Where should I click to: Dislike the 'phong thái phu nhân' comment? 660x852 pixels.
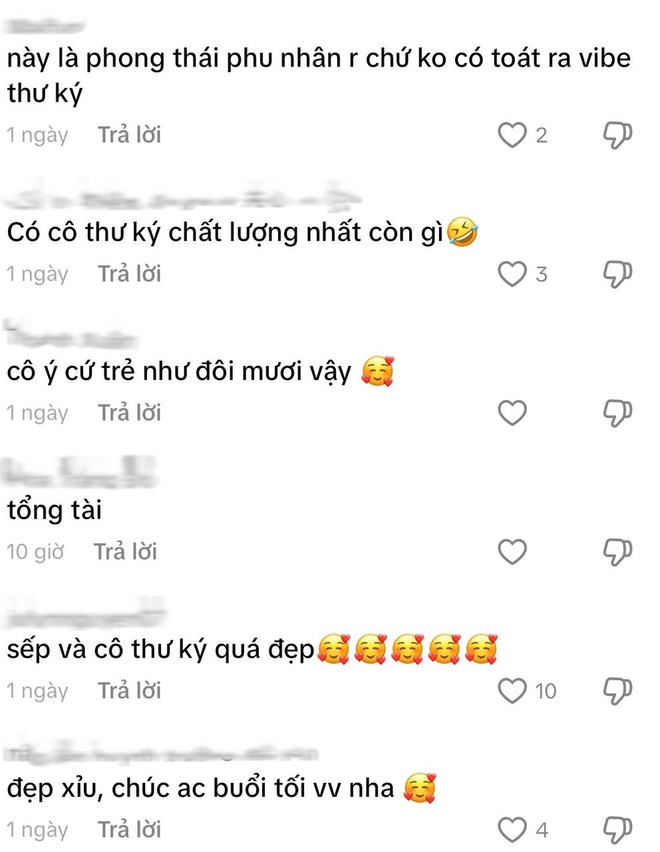tap(619, 135)
